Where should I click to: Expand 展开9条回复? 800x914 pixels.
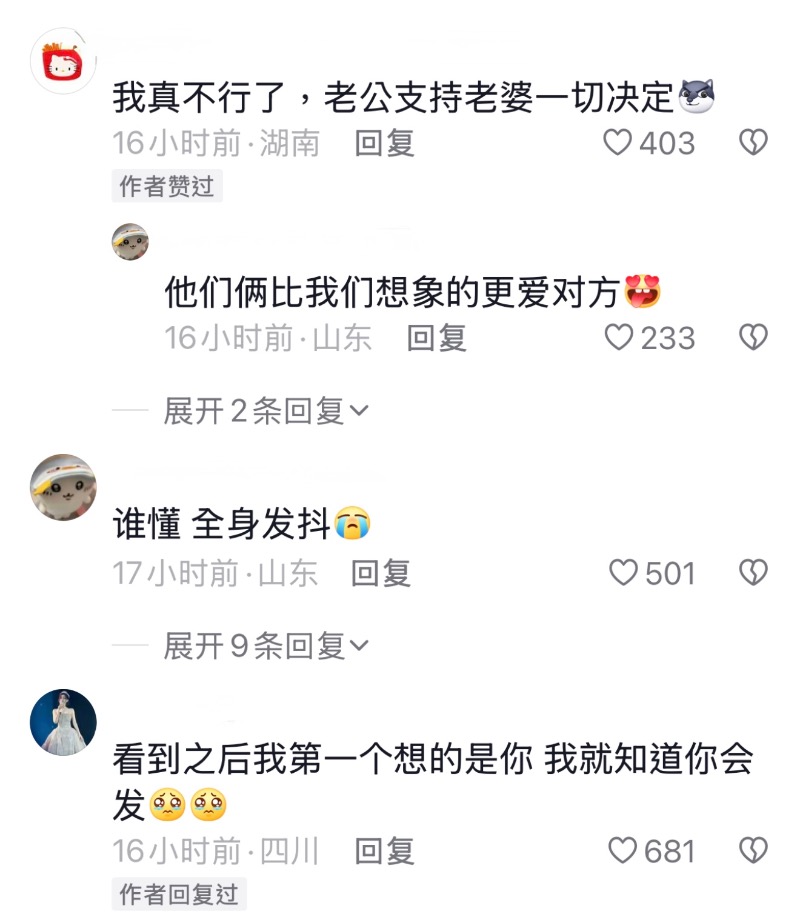pyautogui.click(x=266, y=647)
